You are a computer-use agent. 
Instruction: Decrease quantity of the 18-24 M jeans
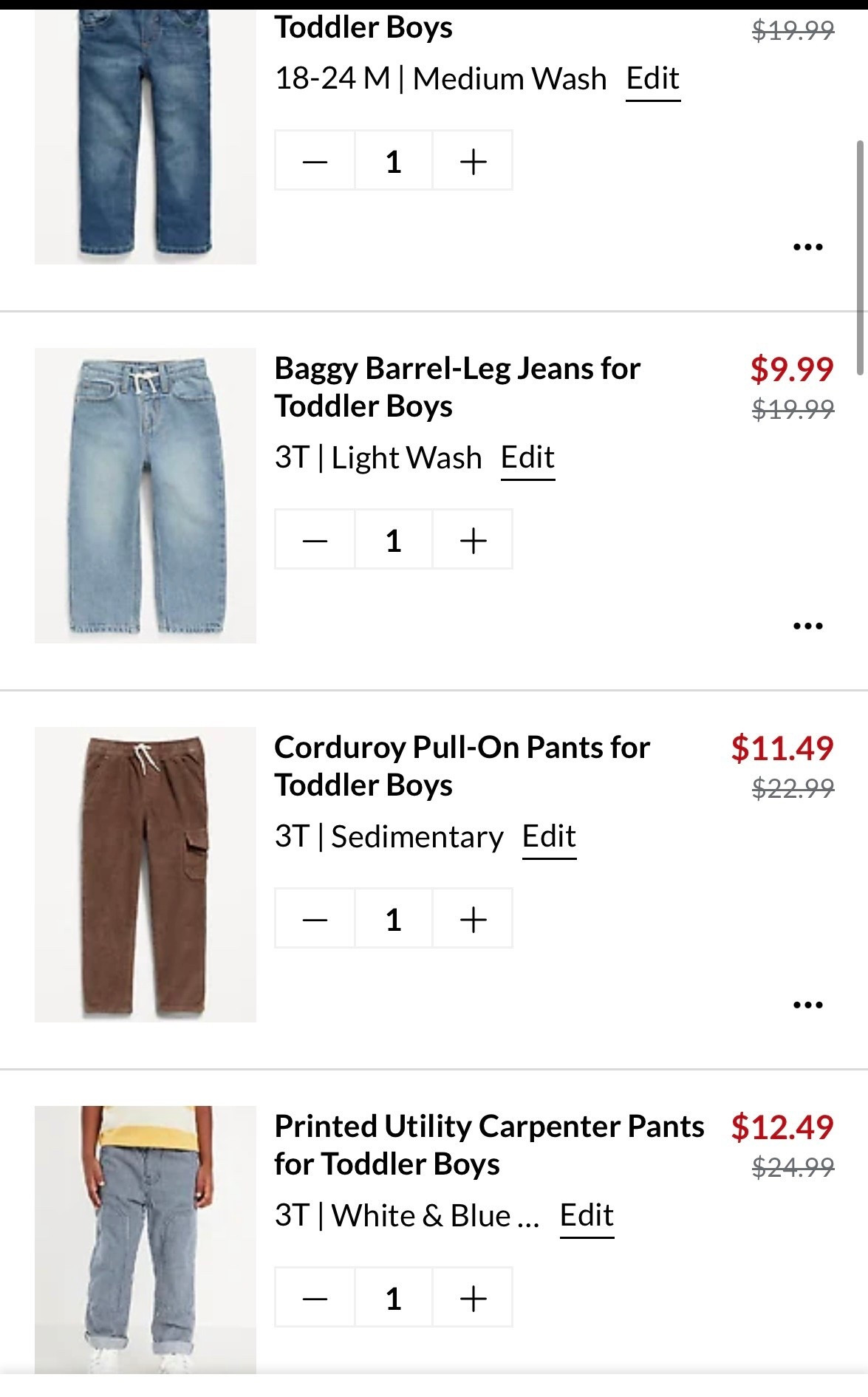click(315, 161)
